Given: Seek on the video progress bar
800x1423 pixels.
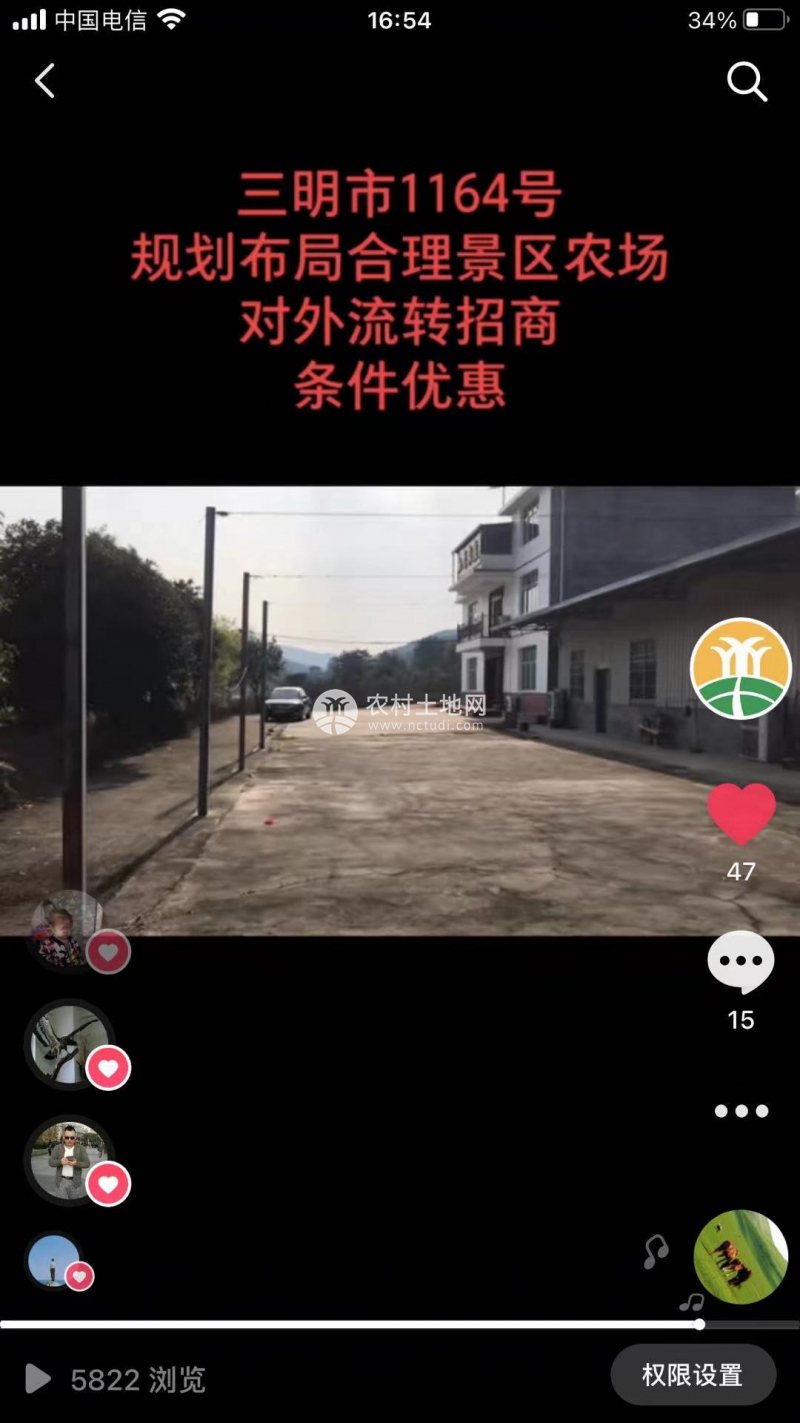Looking at the screenshot, I should 400,1324.
